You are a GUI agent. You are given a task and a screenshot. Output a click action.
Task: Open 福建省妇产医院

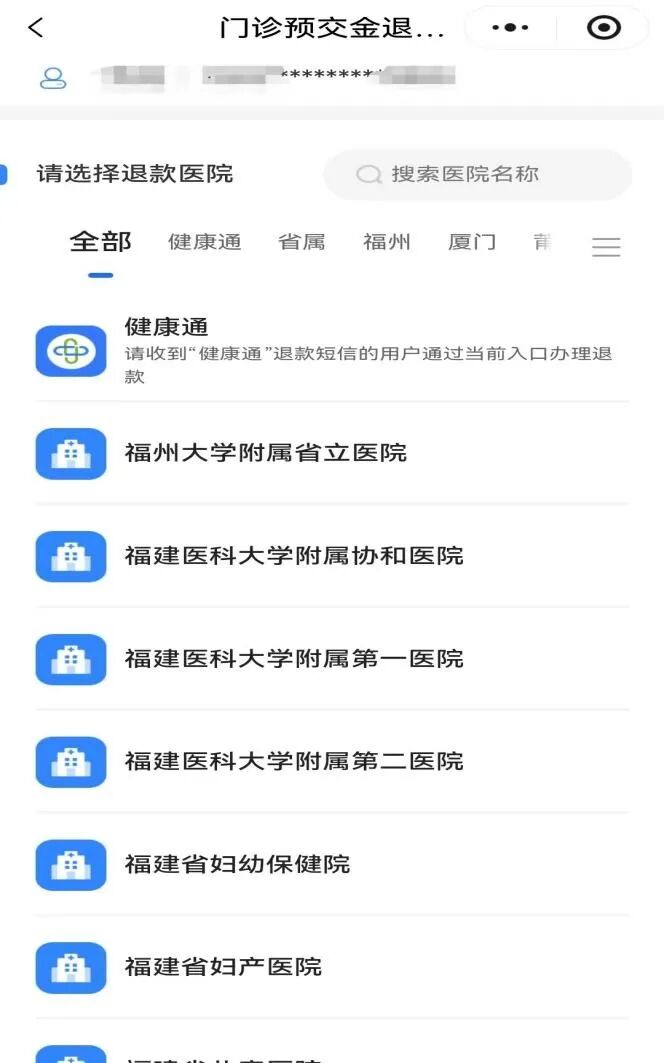coord(223,968)
